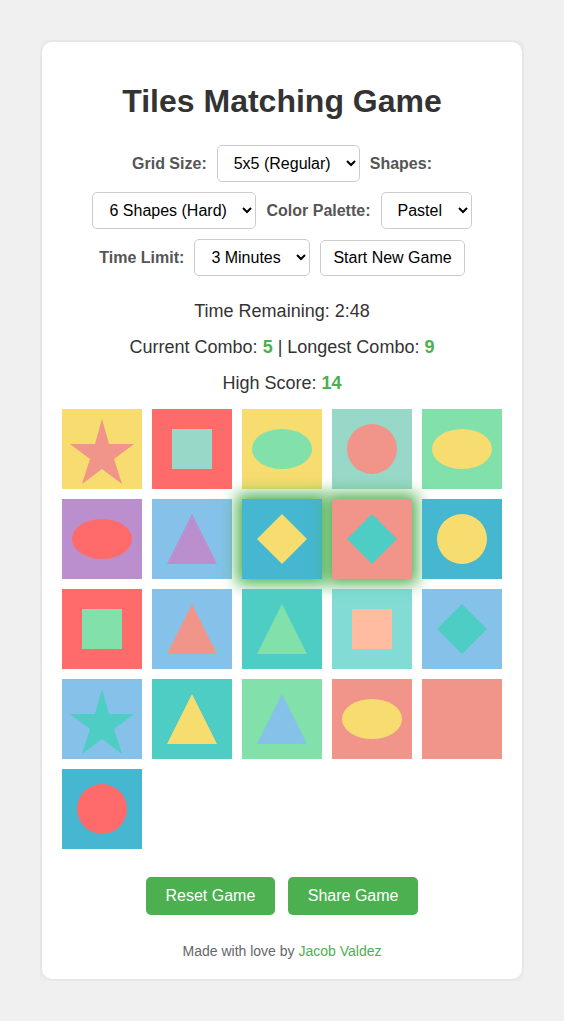
Task: Pick the teal tile with yellow triangle
Action: [191, 718]
